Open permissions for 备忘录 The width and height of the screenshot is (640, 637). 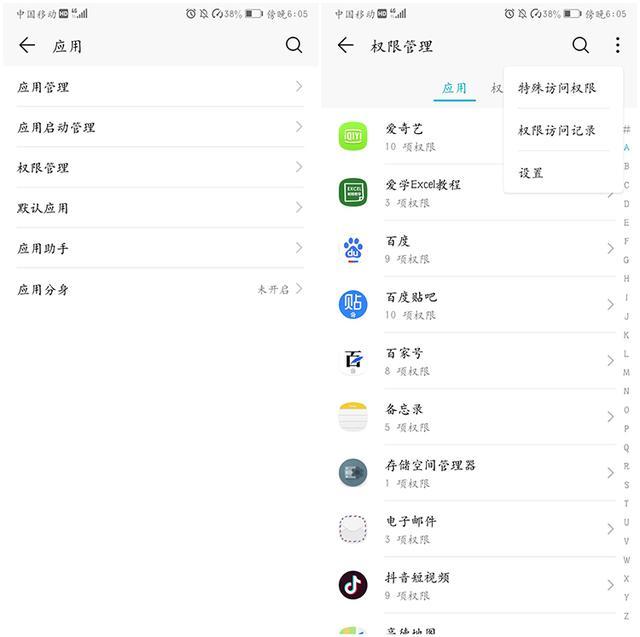click(470, 417)
